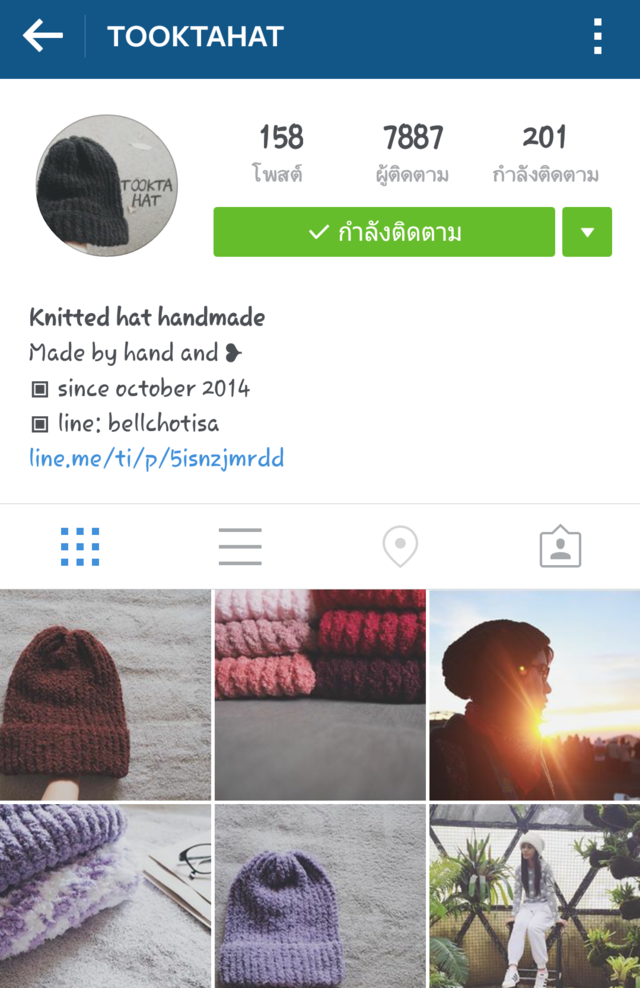
Task: Open the sunset silhouette photo
Action: (x=535, y=695)
